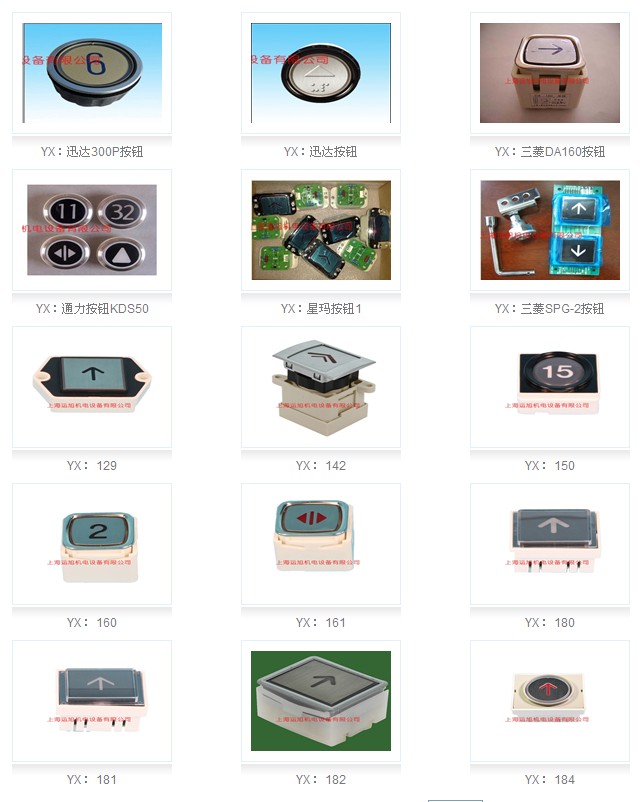Select the 通力按钮KDS50 item
Viewport: 644px width, 802px height.
point(92,230)
